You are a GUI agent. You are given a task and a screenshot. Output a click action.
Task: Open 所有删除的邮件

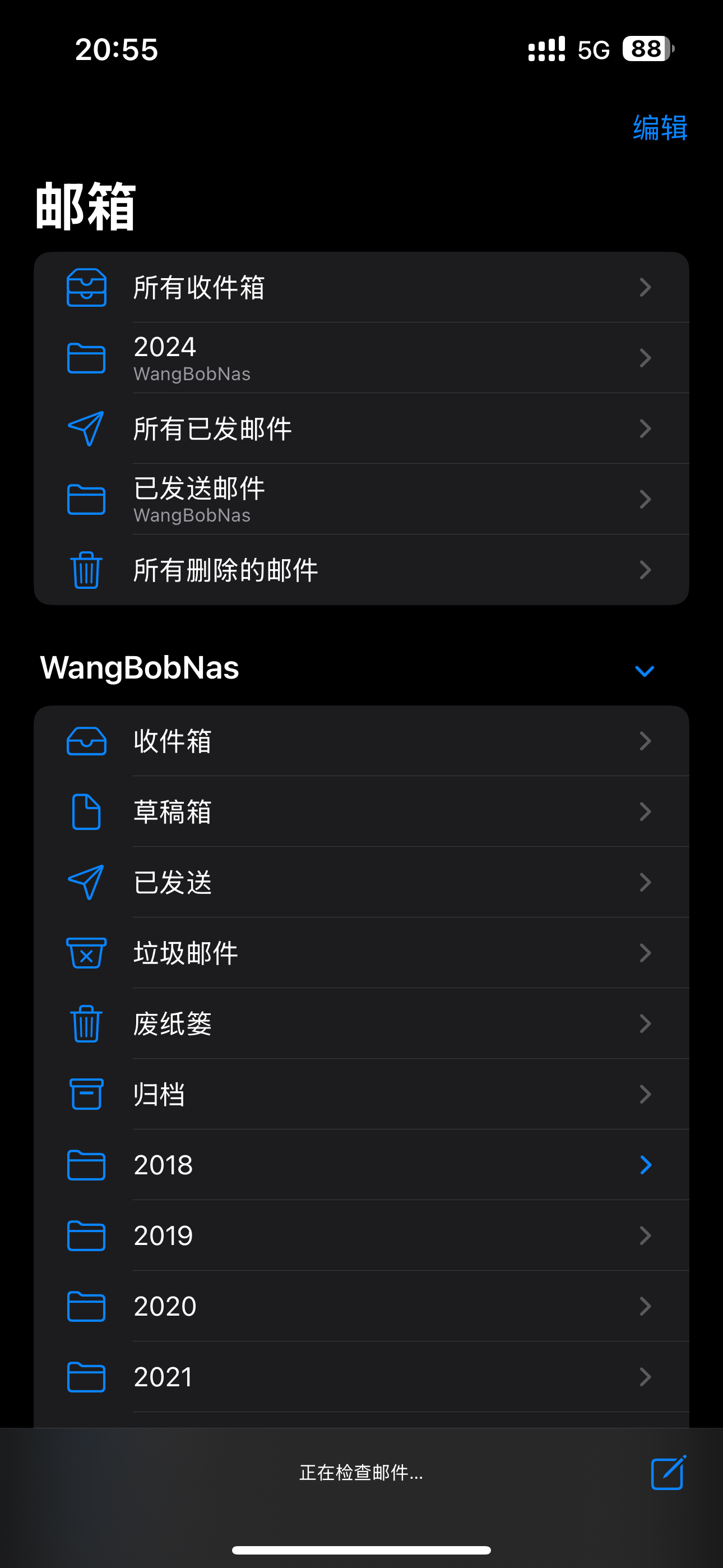coord(361,570)
